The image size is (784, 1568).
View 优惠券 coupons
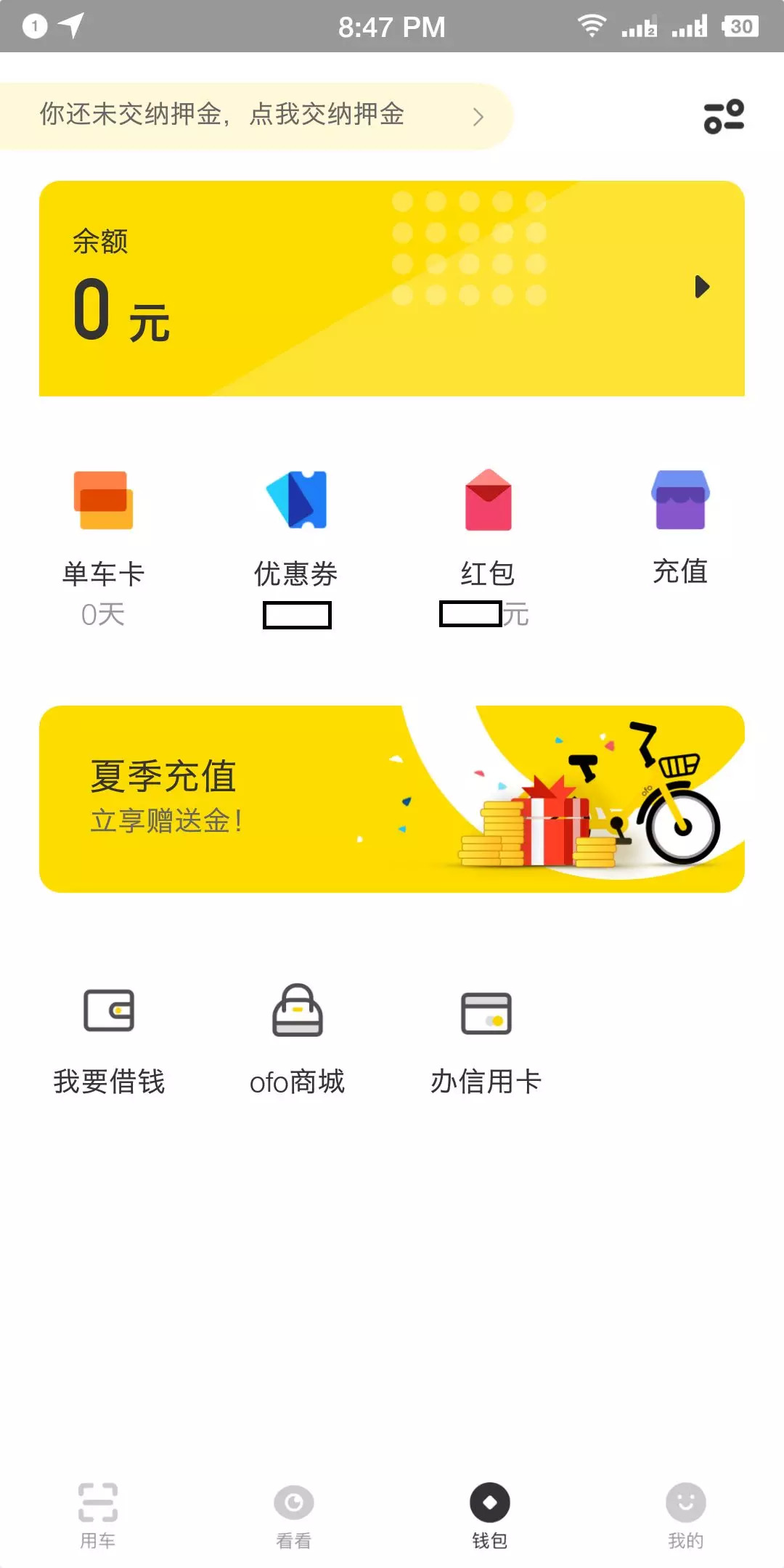296,544
